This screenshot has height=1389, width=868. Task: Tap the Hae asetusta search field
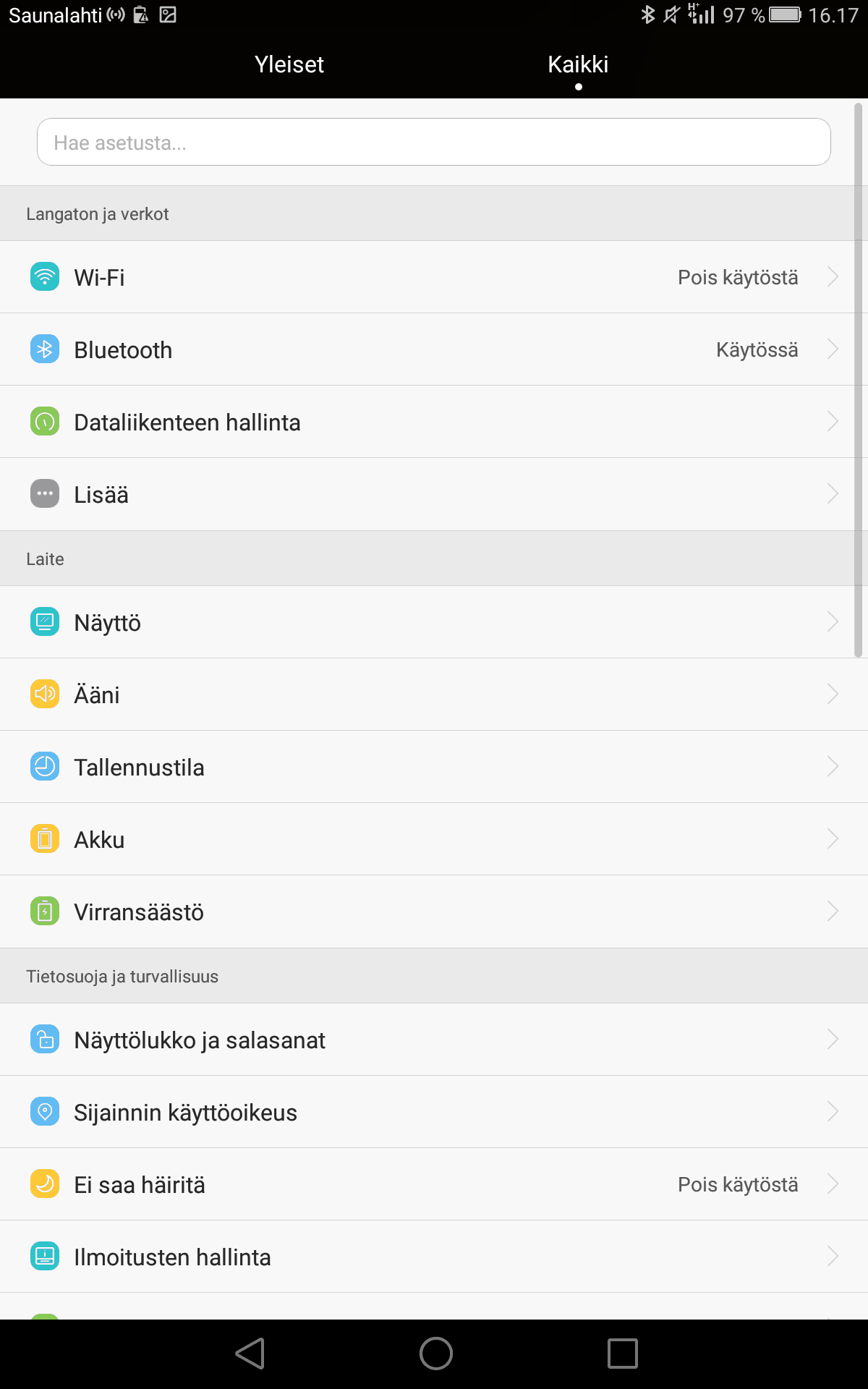(x=434, y=143)
